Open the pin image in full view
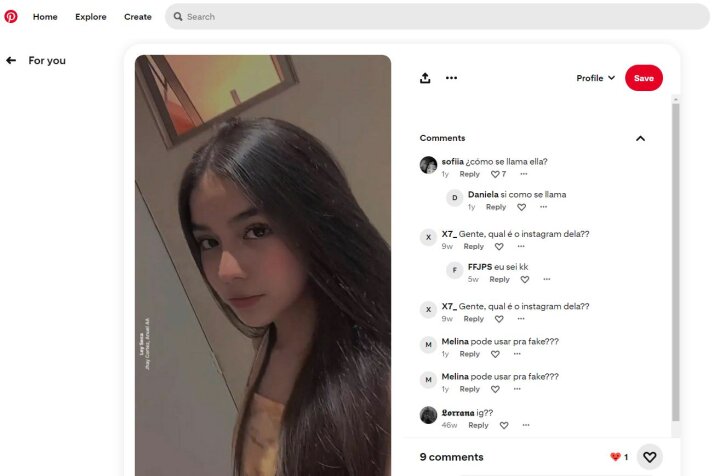 263,265
